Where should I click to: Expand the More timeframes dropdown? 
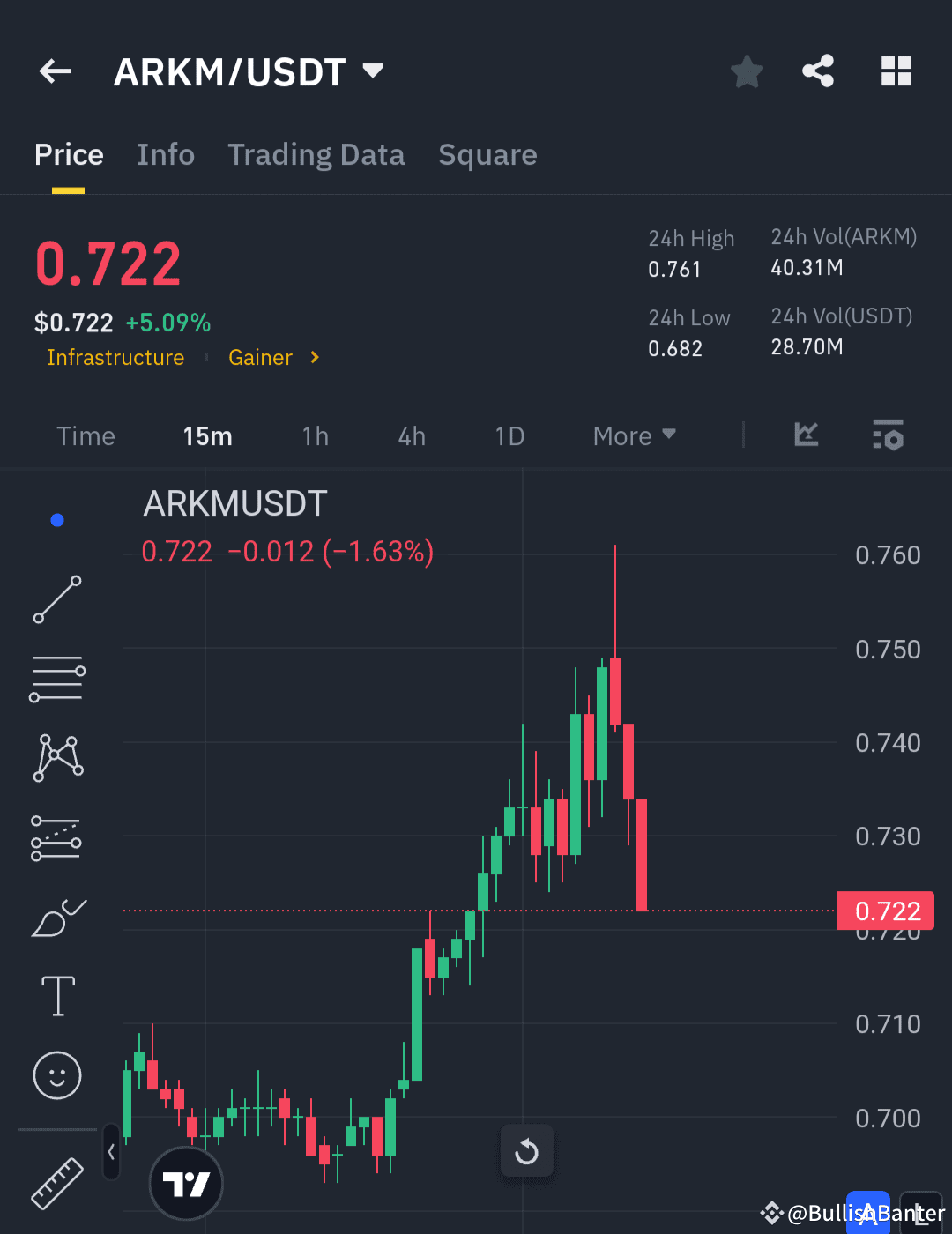click(633, 435)
